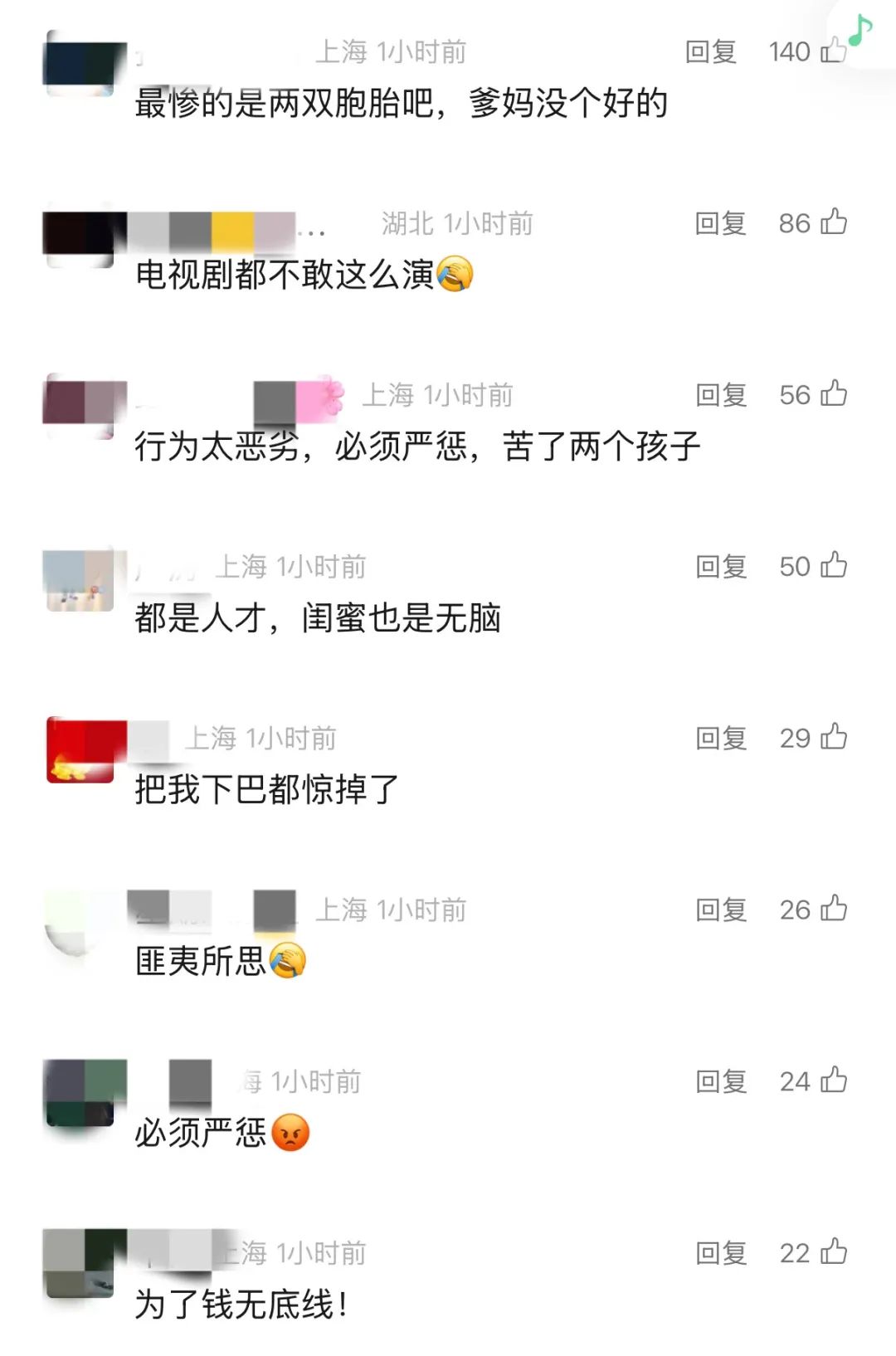896x1356 pixels.
Task: Like the comment '把我下巴都惊掉了'
Action: point(833,738)
